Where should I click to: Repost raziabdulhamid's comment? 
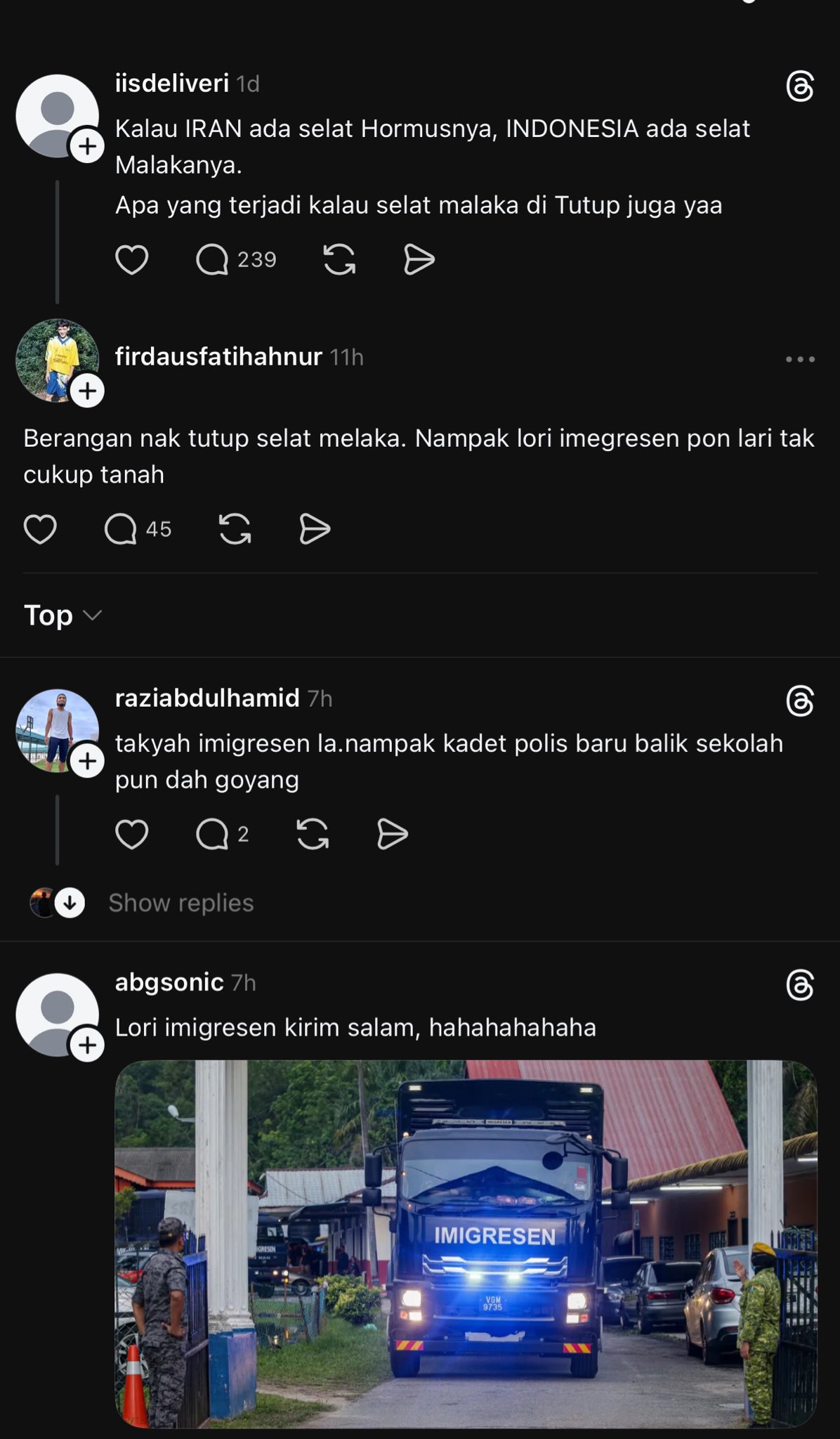click(313, 834)
